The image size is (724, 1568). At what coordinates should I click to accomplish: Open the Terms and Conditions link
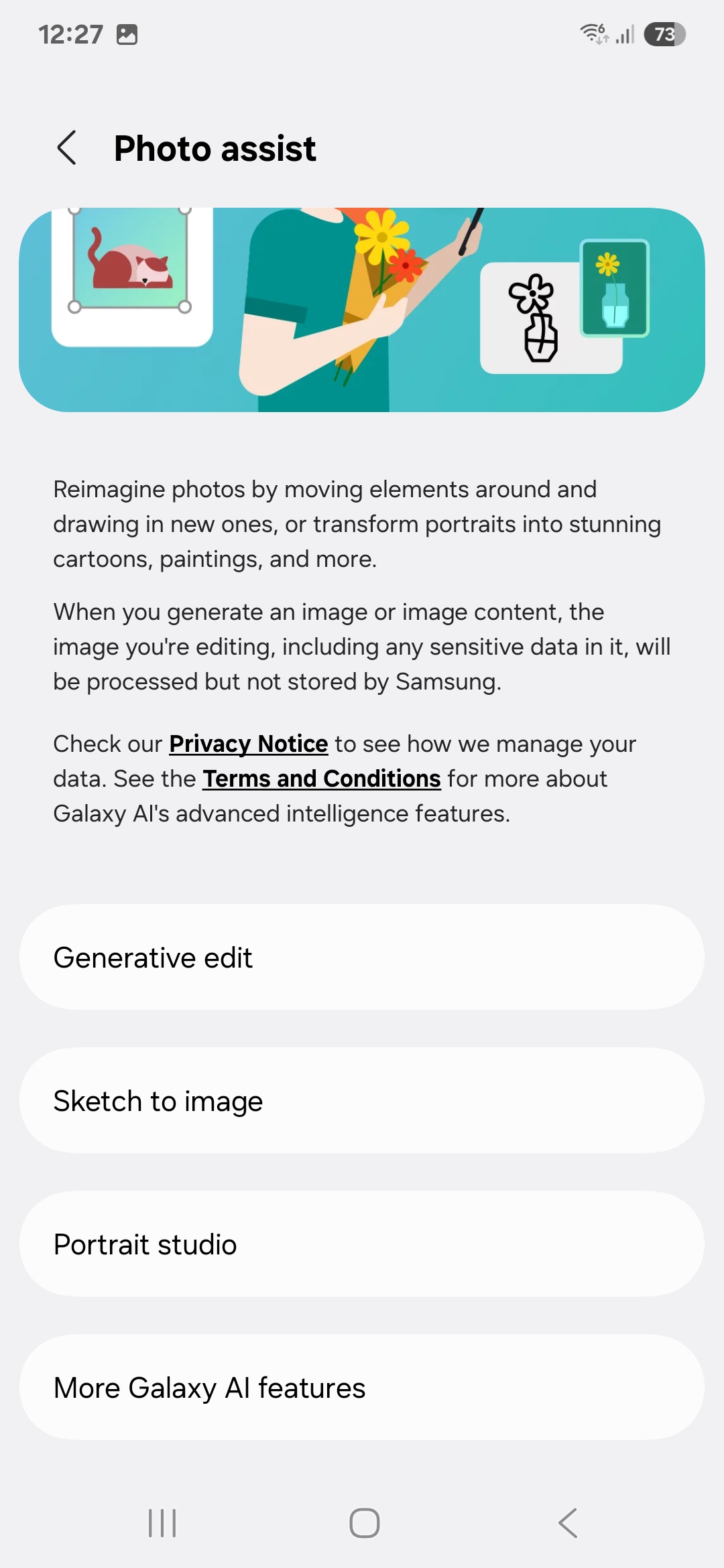click(x=322, y=779)
